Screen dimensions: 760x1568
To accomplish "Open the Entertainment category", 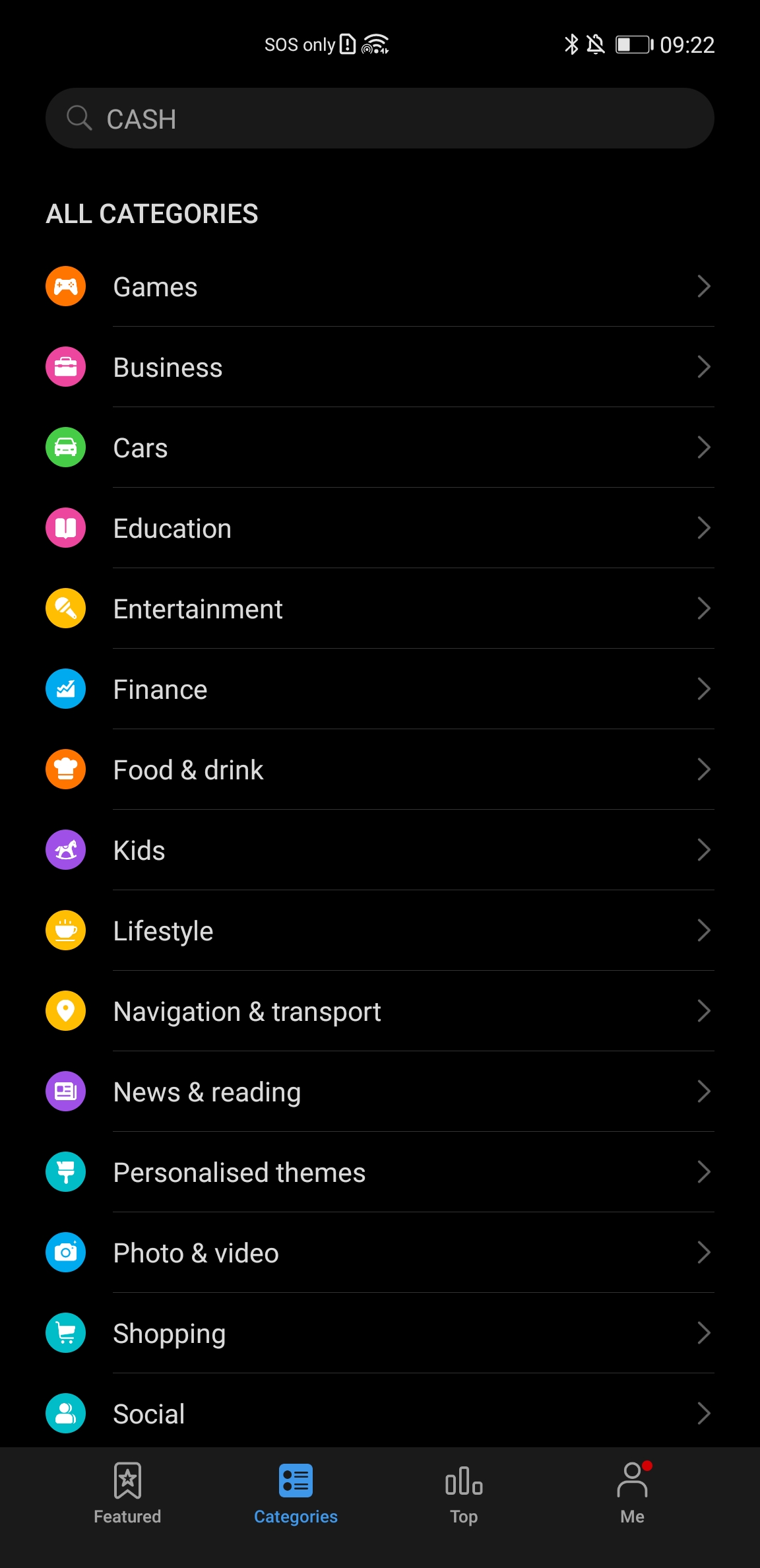I will tap(379, 609).
